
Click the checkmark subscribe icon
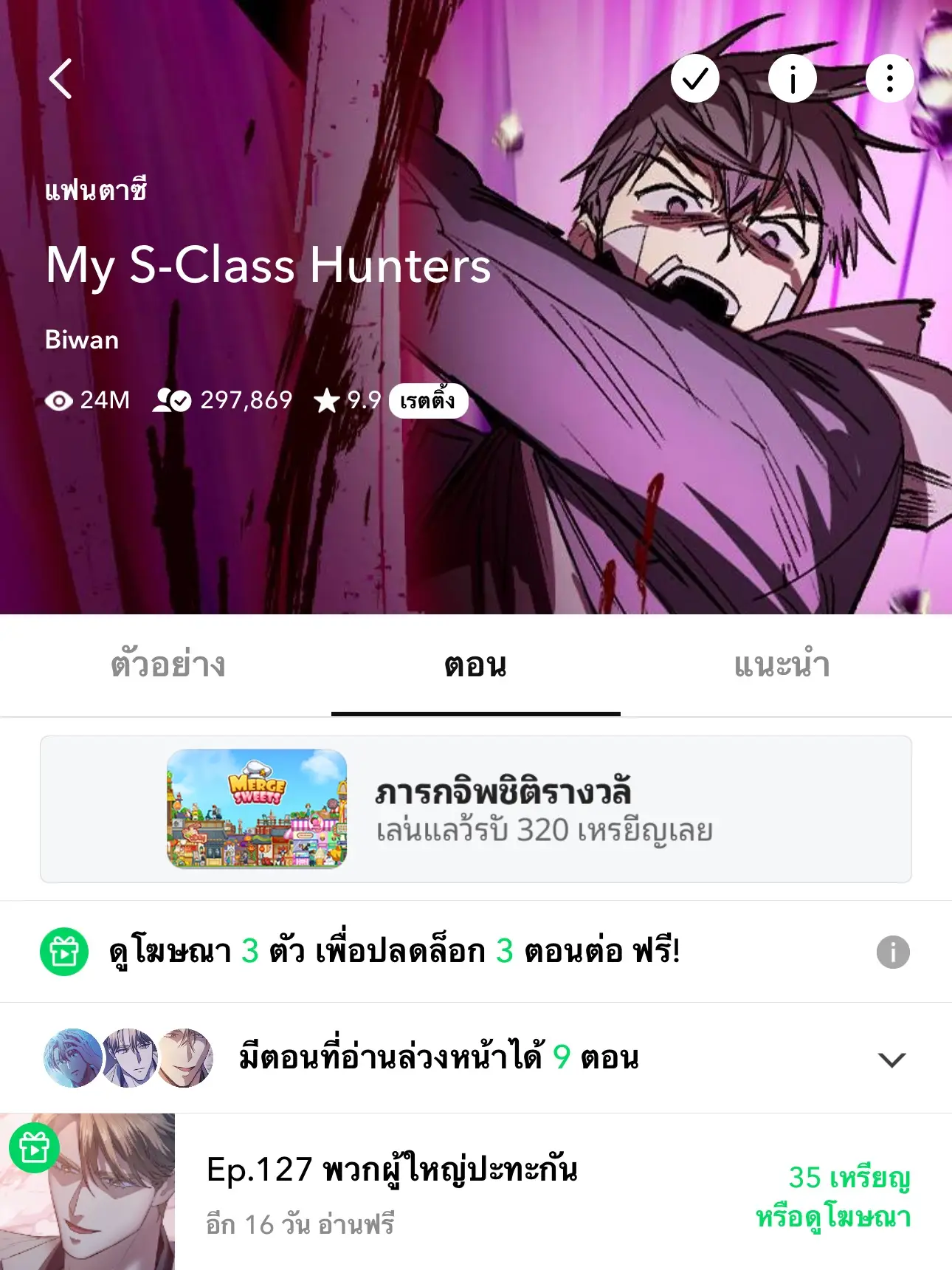point(694,78)
